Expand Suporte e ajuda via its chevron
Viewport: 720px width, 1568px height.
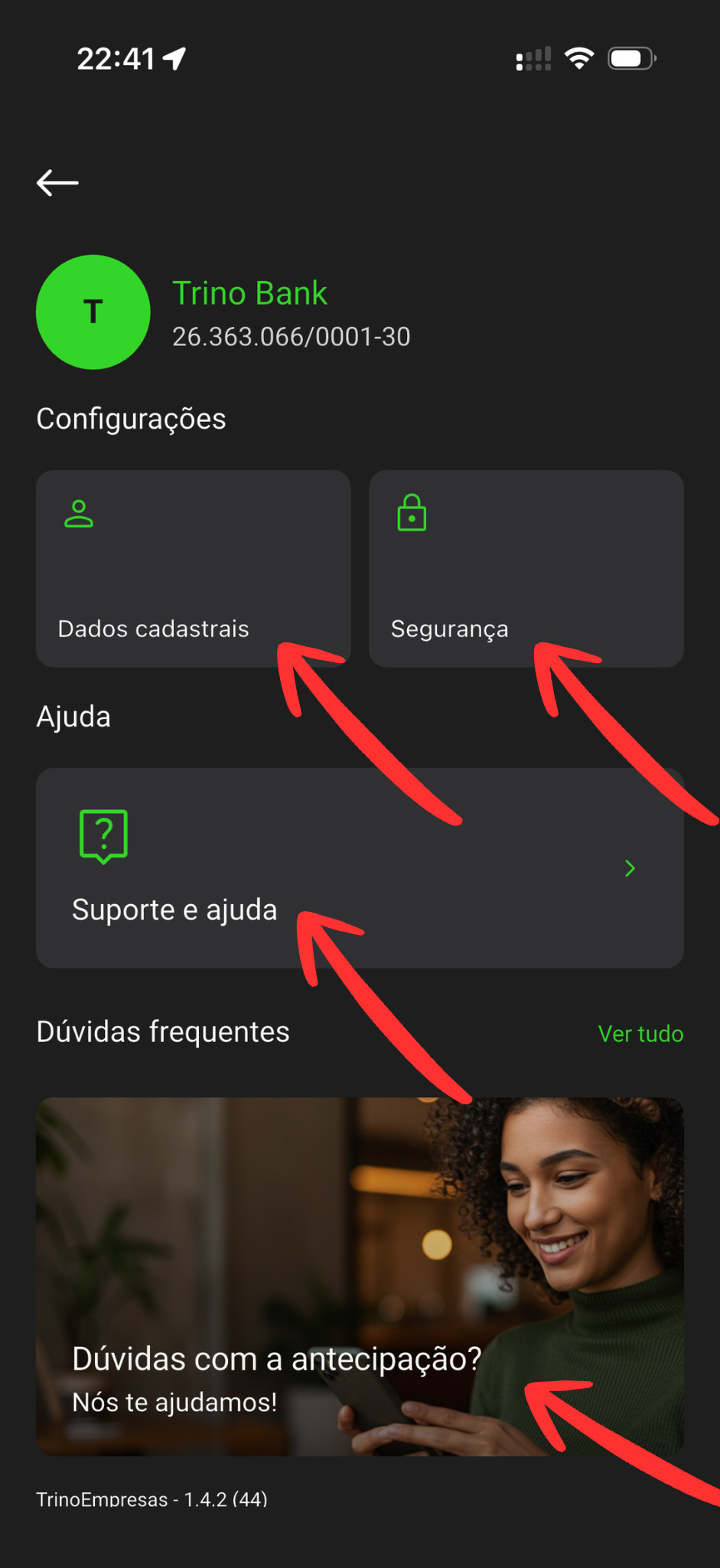tap(629, 868)
